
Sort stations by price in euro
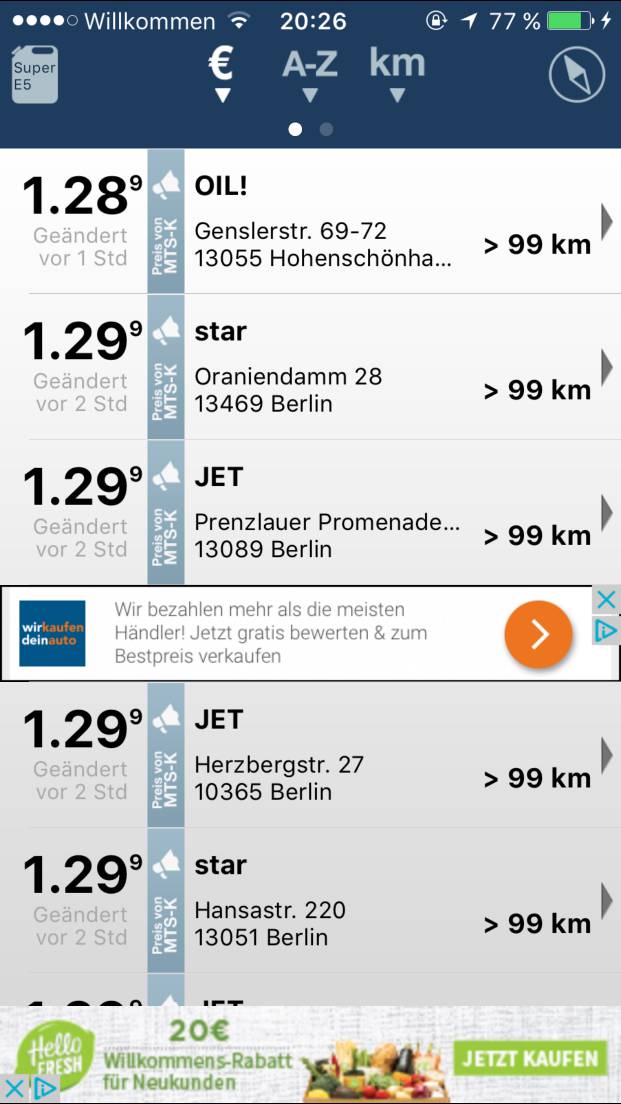[222, 75]
